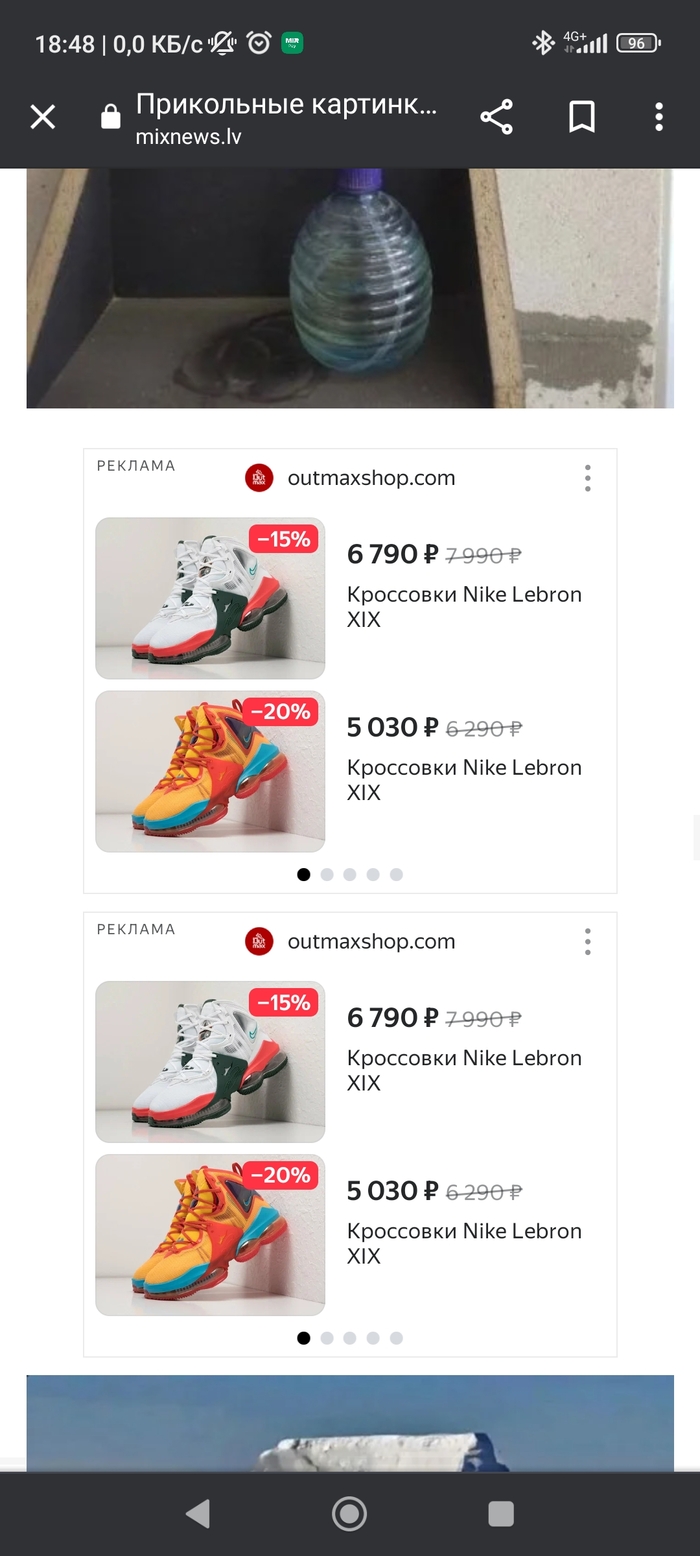The width and height of the screenshot is (700, 1556).
Task: Bookmark the current page
Action: (581, 118)
